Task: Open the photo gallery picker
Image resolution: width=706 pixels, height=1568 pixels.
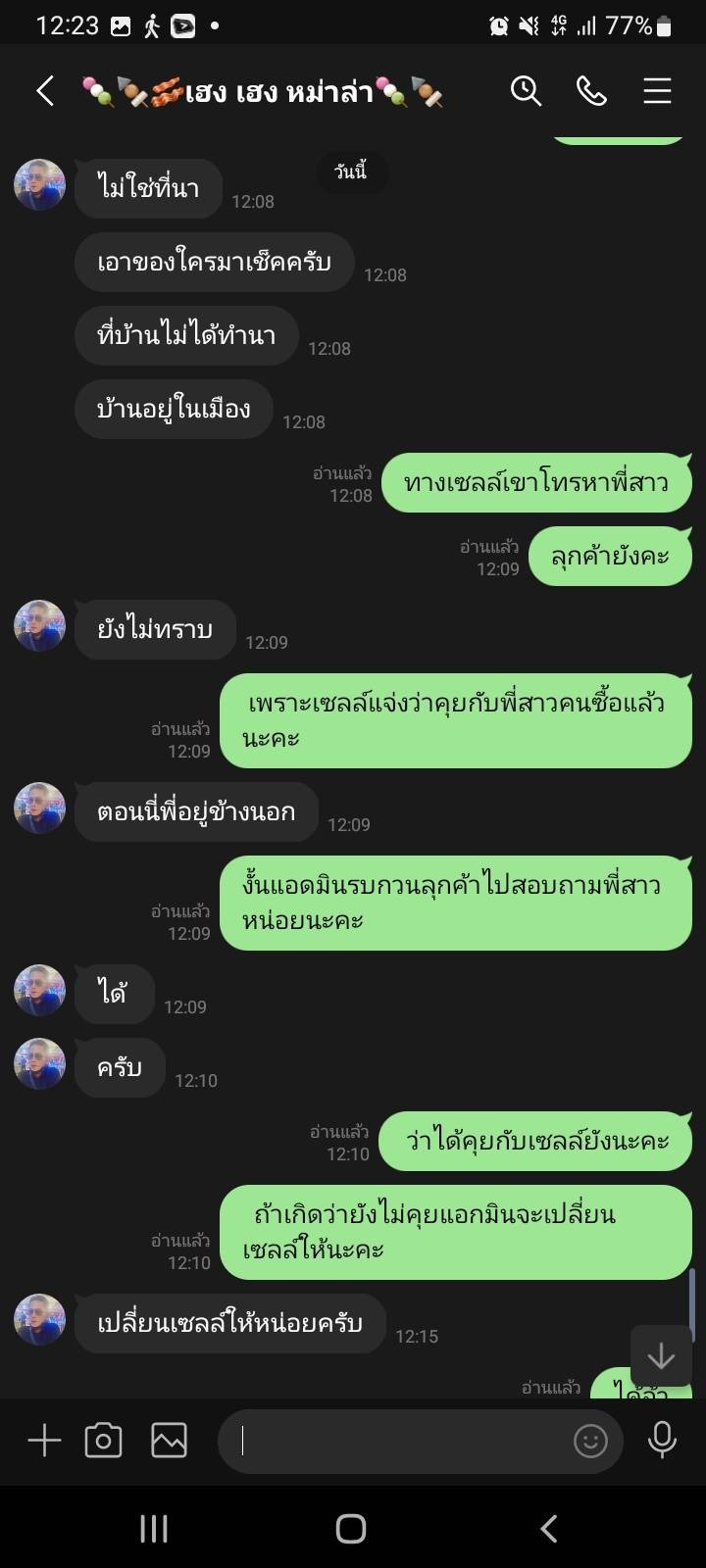Action: [169, 1441]
